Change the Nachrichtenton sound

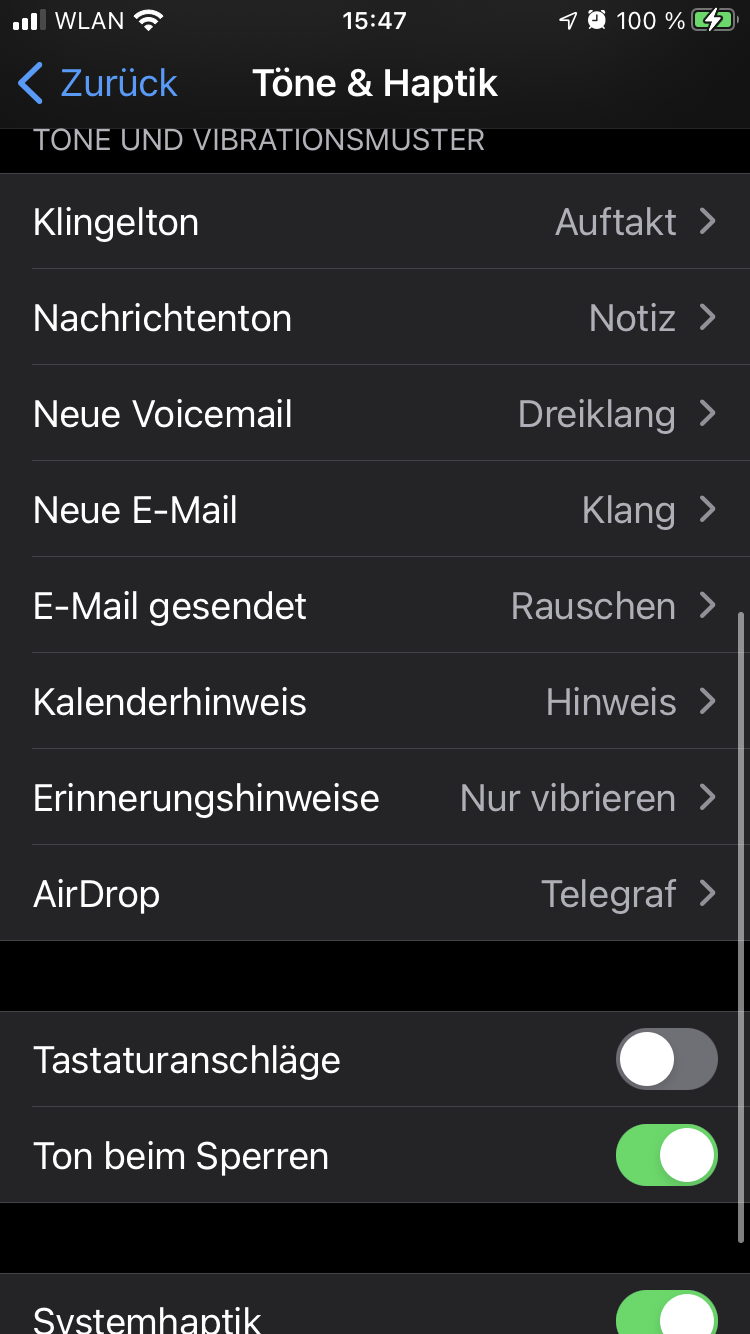pyautogui.click(x=375, y=318)
